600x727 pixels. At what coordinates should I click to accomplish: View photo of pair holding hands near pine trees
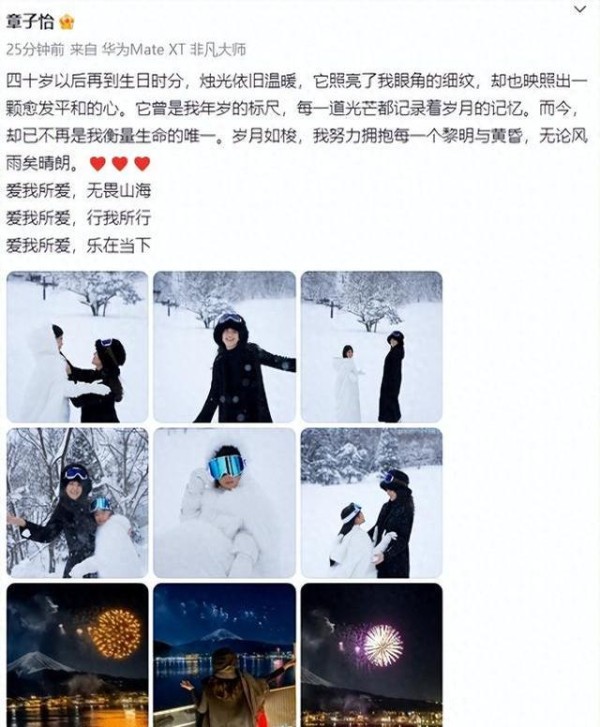371,502
